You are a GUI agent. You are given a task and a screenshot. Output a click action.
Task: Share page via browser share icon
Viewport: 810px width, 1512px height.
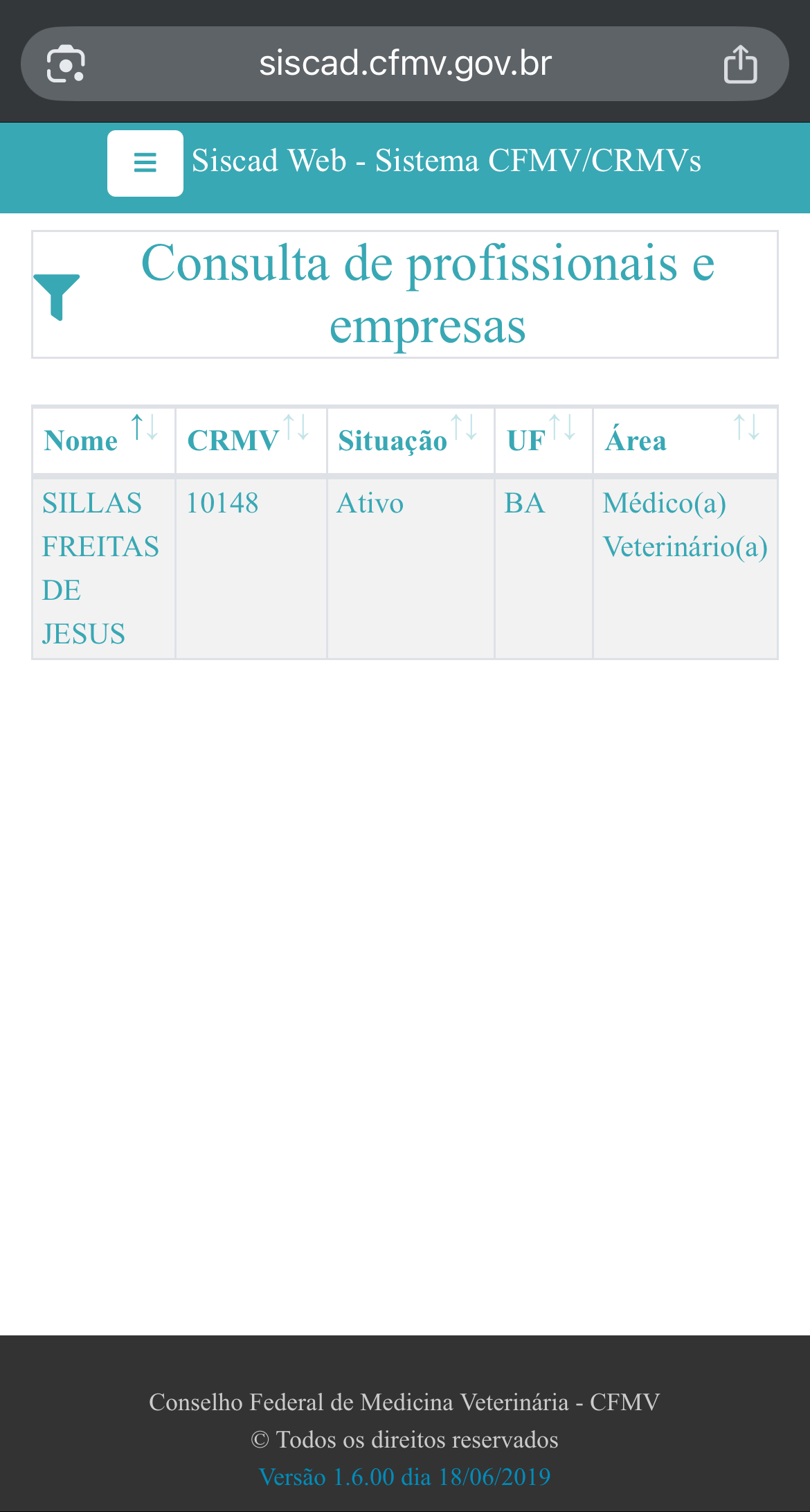coord(740,64)
